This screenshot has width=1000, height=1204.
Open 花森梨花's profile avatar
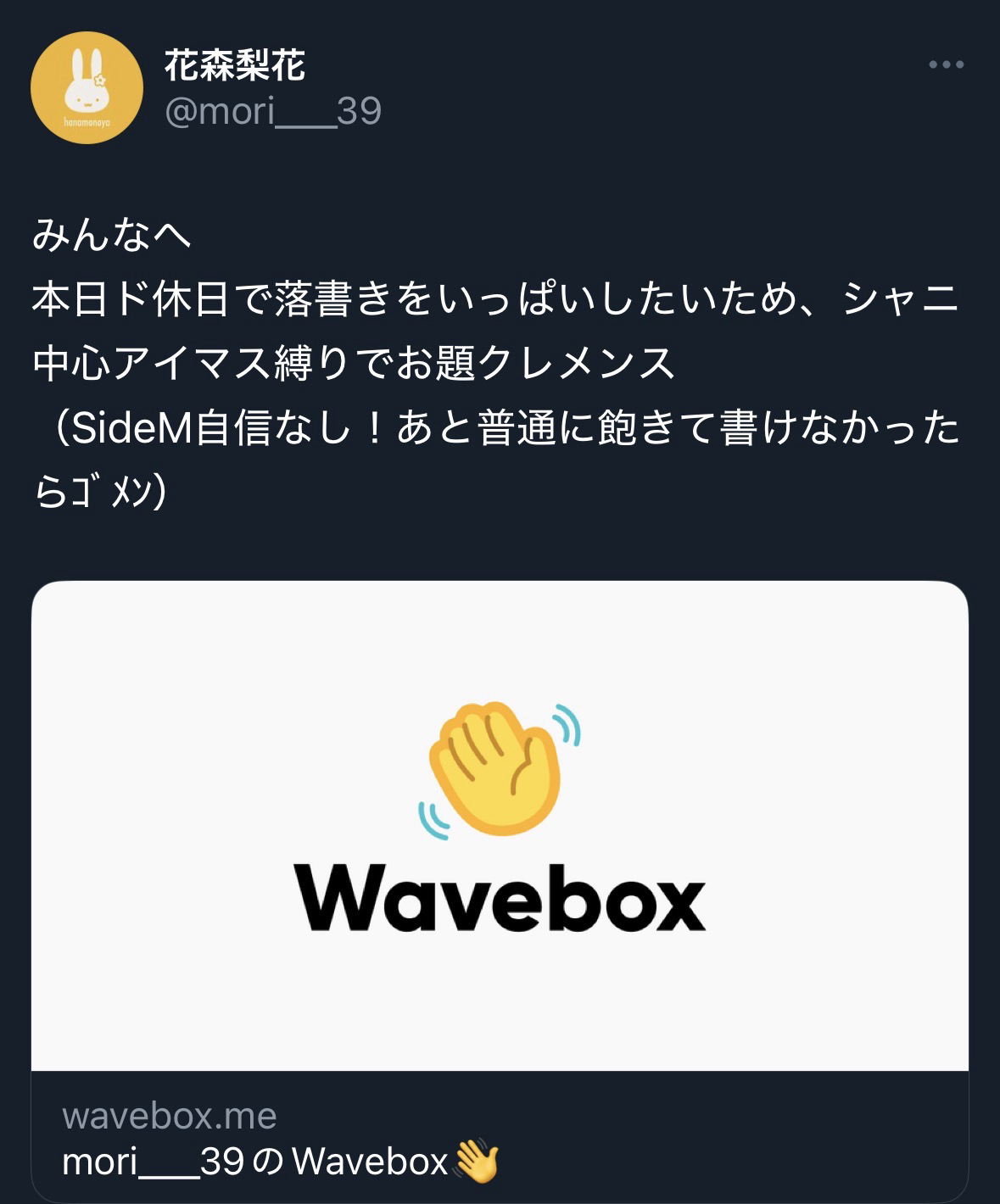pyautogui.click(x=87, y=87)
